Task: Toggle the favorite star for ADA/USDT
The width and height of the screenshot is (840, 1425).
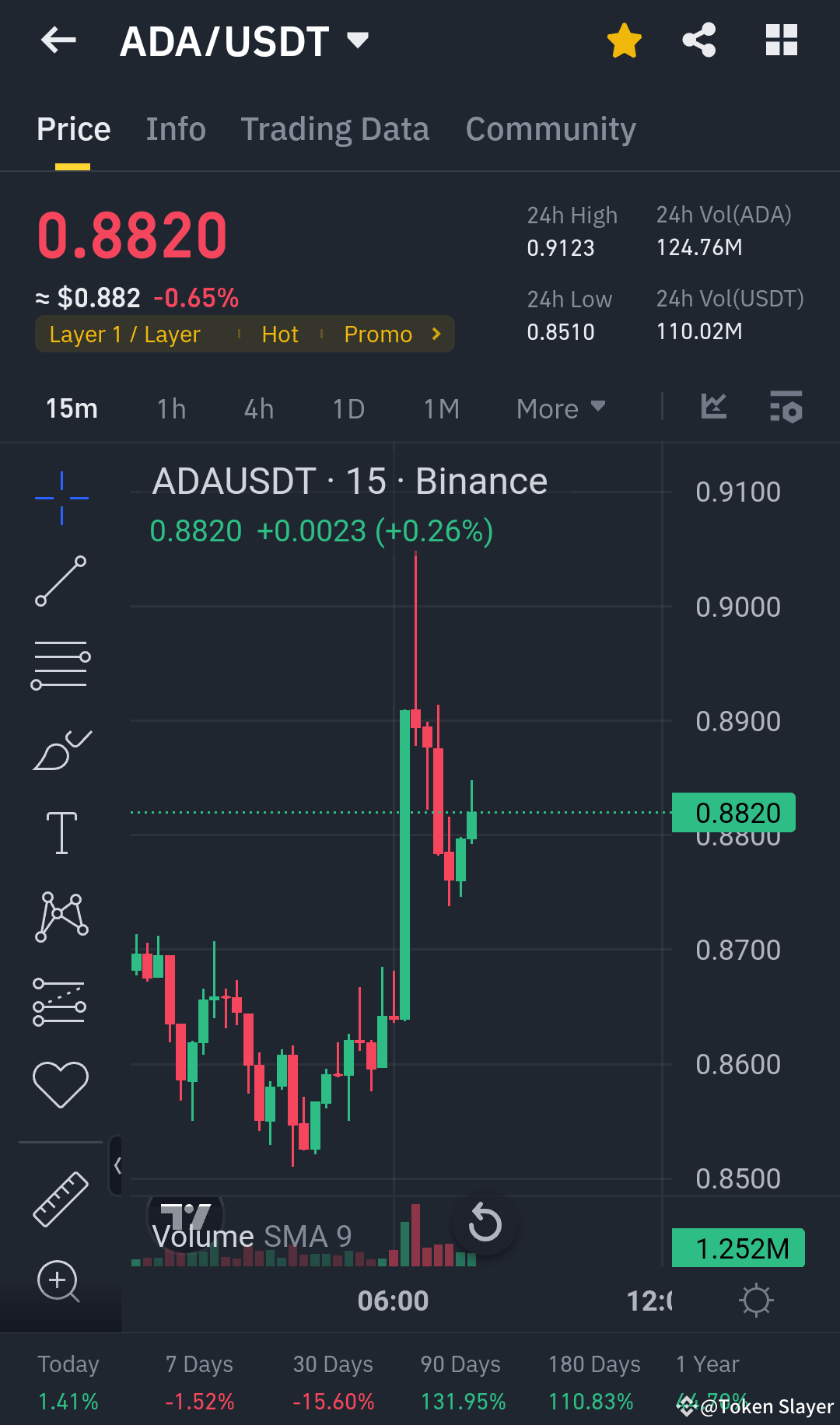Action: (x=624, y=40)
